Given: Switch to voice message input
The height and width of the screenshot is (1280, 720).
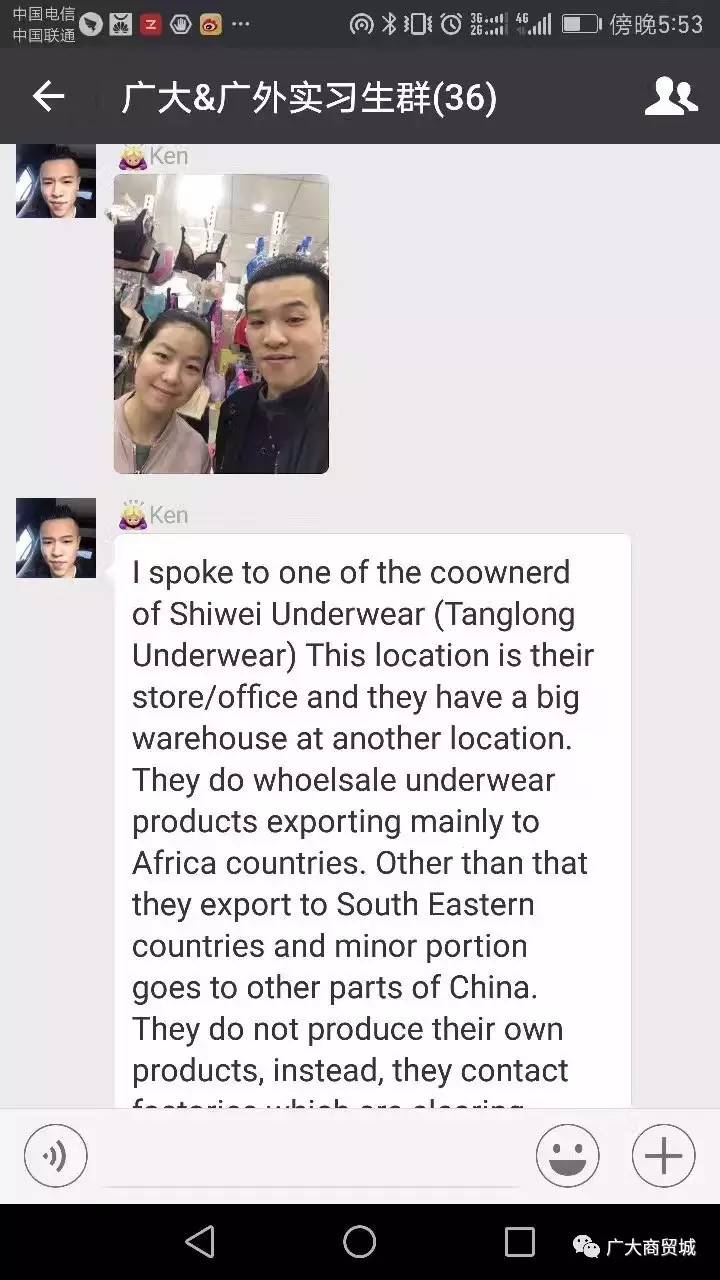Looking at the screenshot, I should 56,1156.
